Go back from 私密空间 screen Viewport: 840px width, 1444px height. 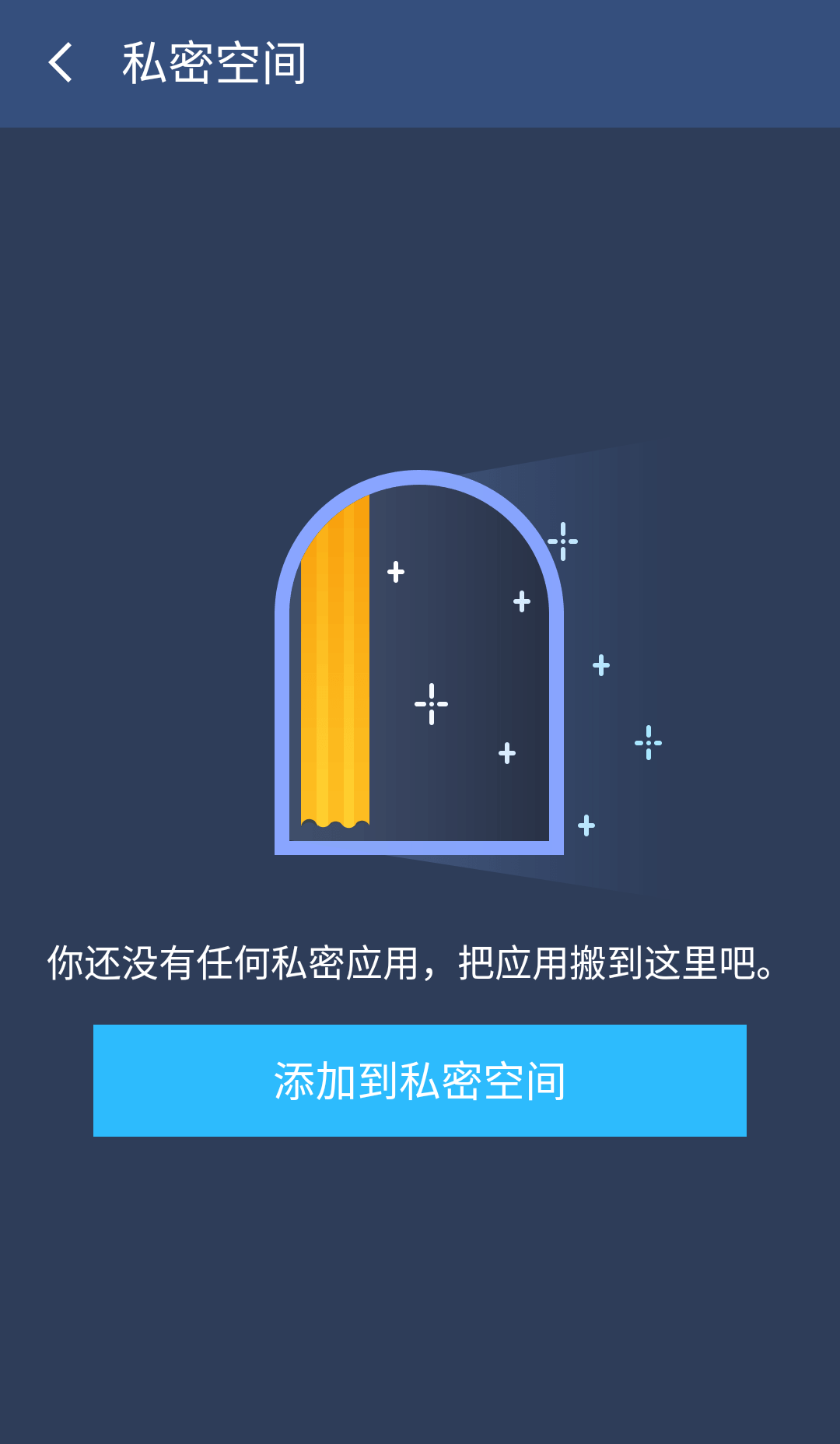61,63
